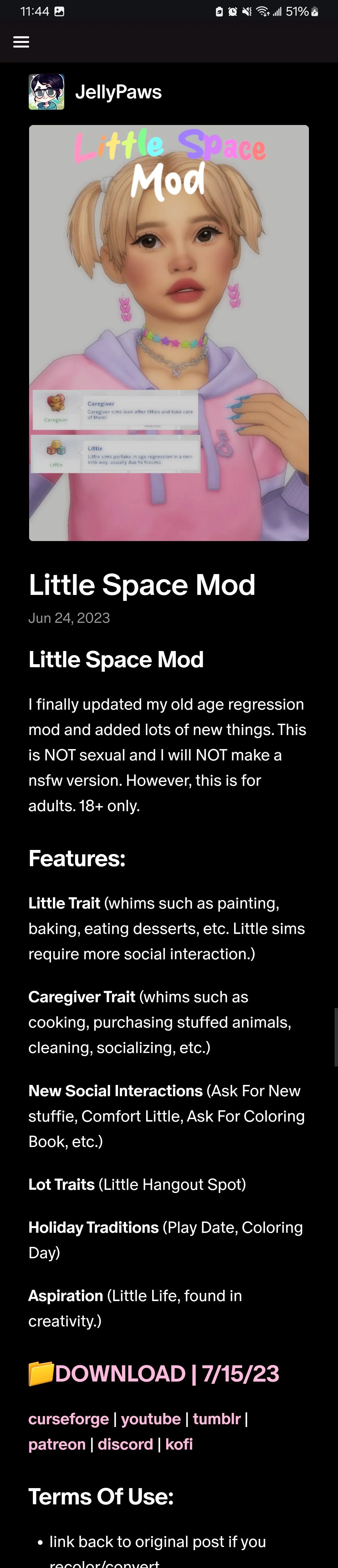Go to the tumblr link
Viewport: 338px width, 1568px height.
pos(217,1419)
